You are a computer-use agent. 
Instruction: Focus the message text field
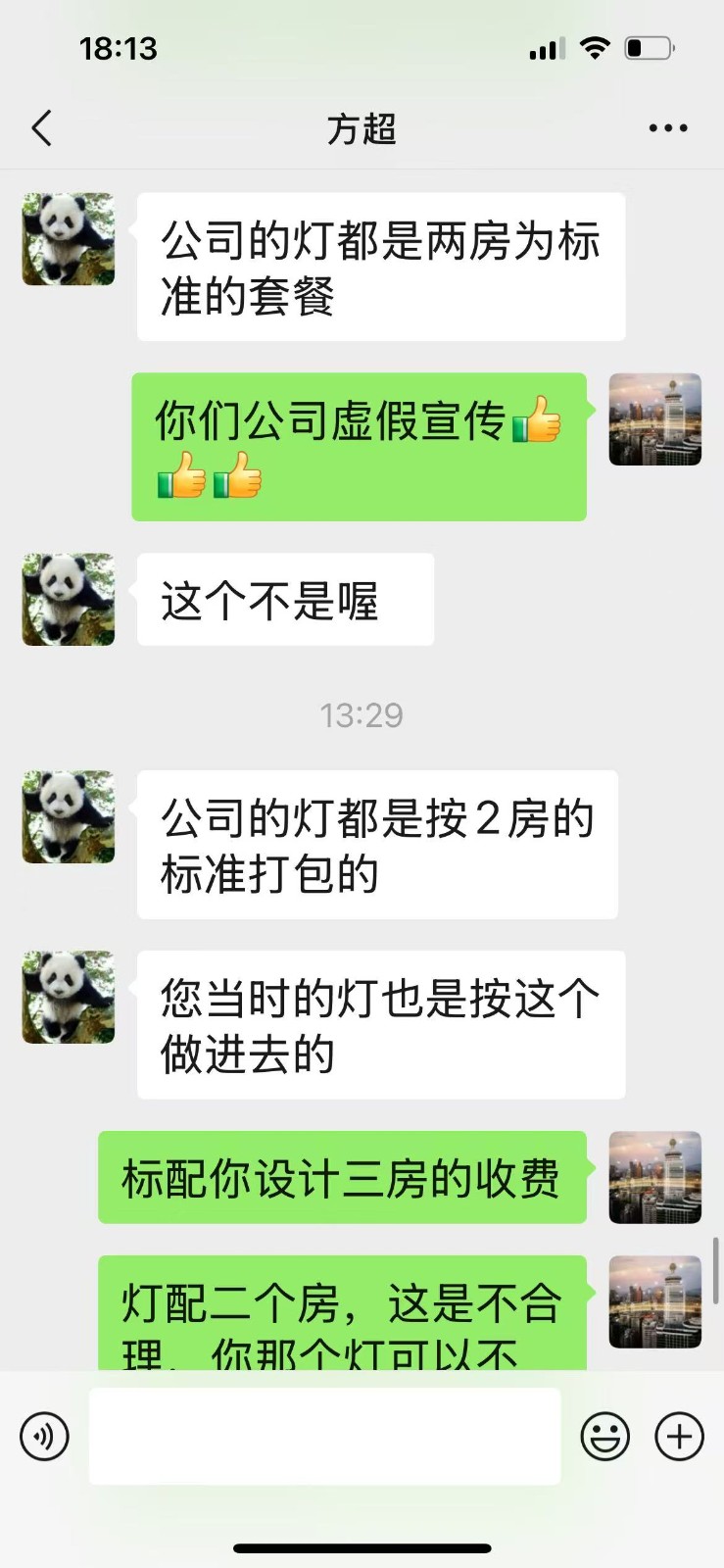[324, 1436]
